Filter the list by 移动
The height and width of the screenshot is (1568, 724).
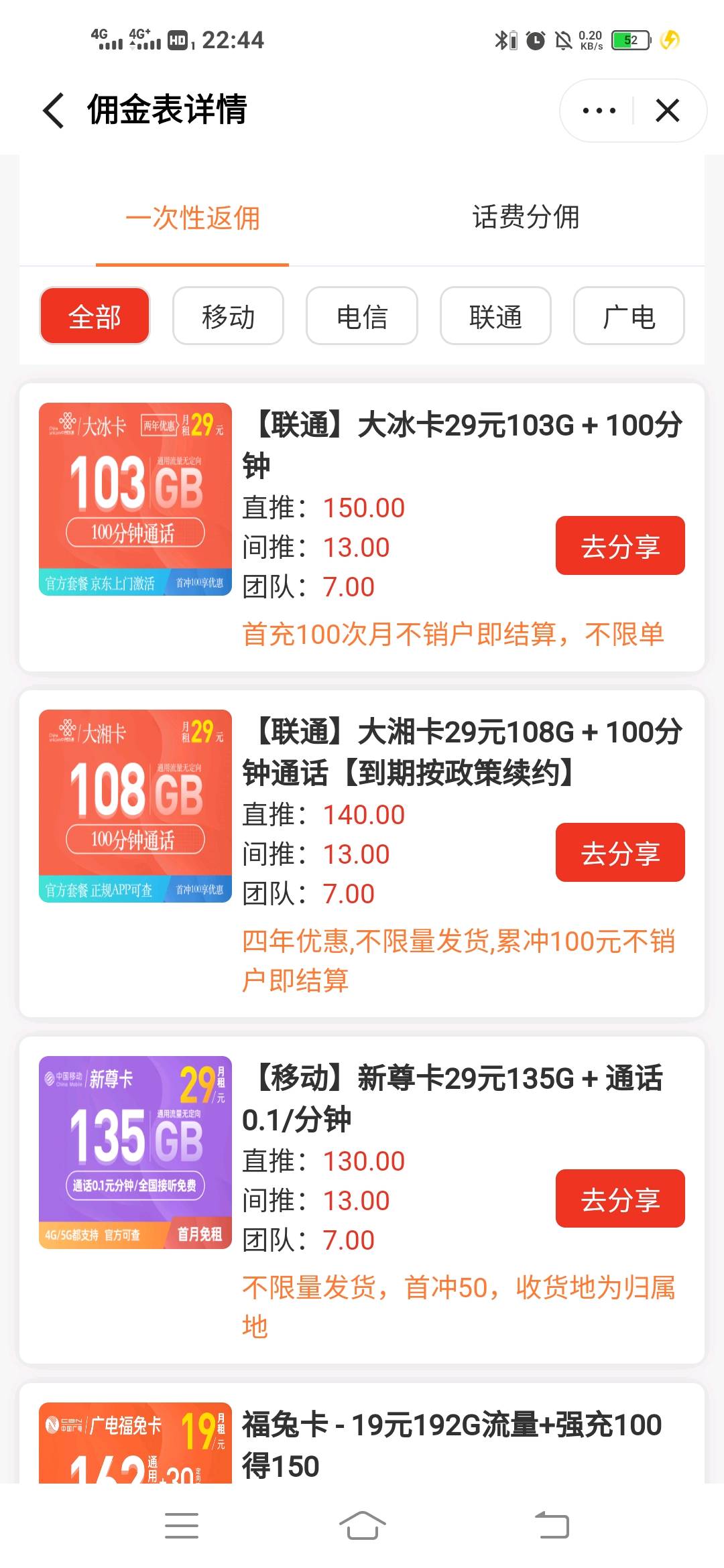click(x=228, y=316)
